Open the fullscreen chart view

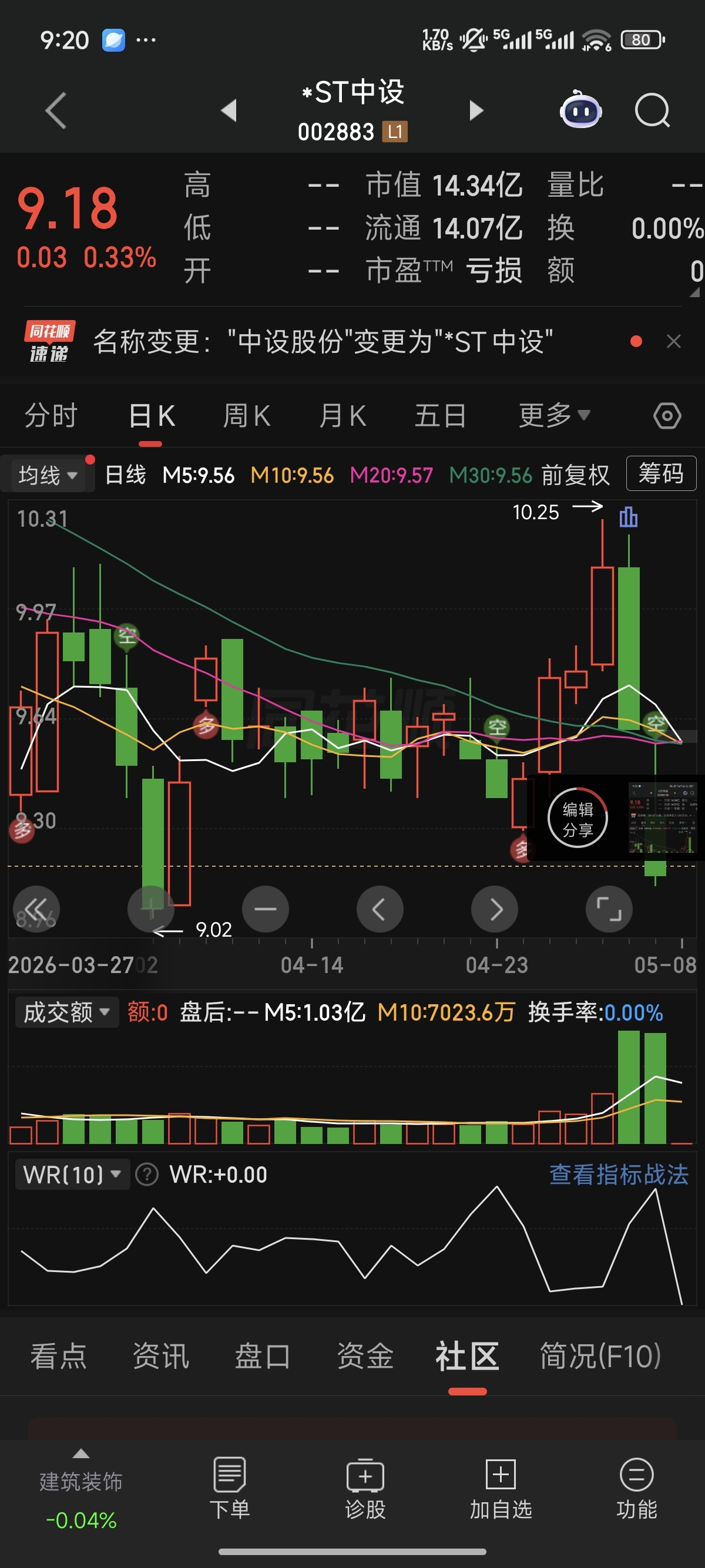click(609, 910)
